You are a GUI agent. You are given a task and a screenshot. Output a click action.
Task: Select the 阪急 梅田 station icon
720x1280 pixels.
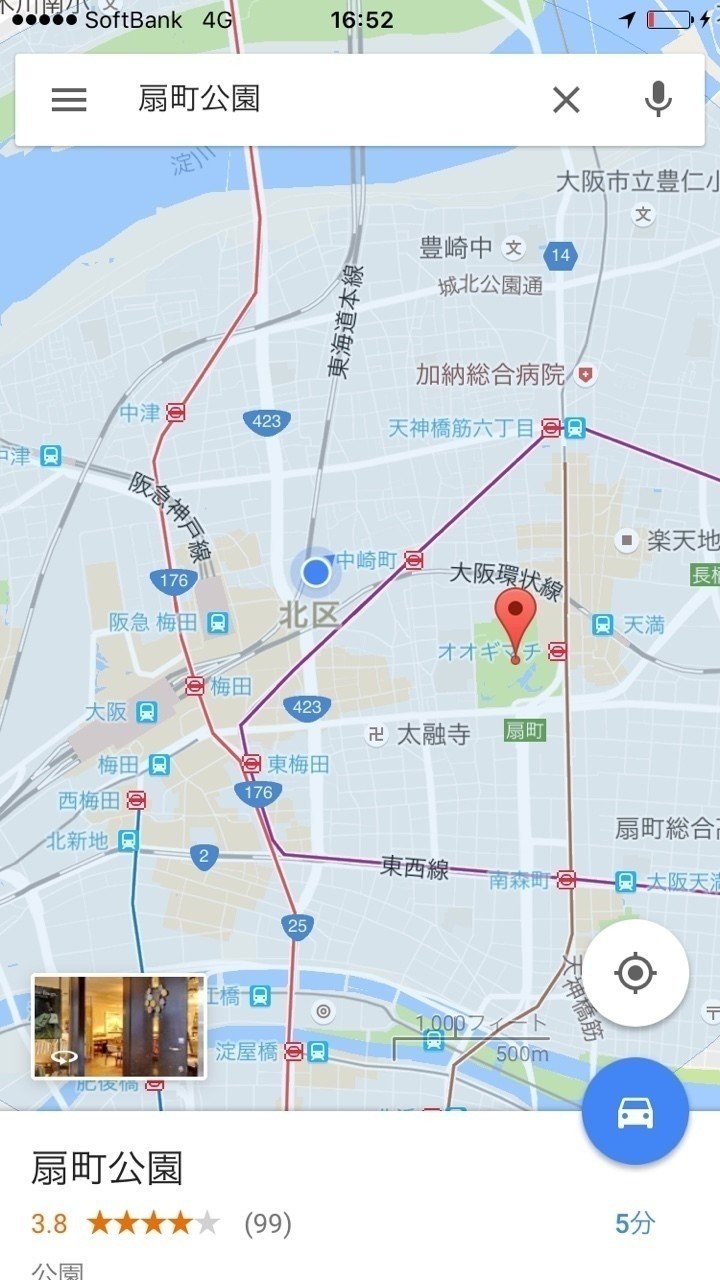point(217,623)
